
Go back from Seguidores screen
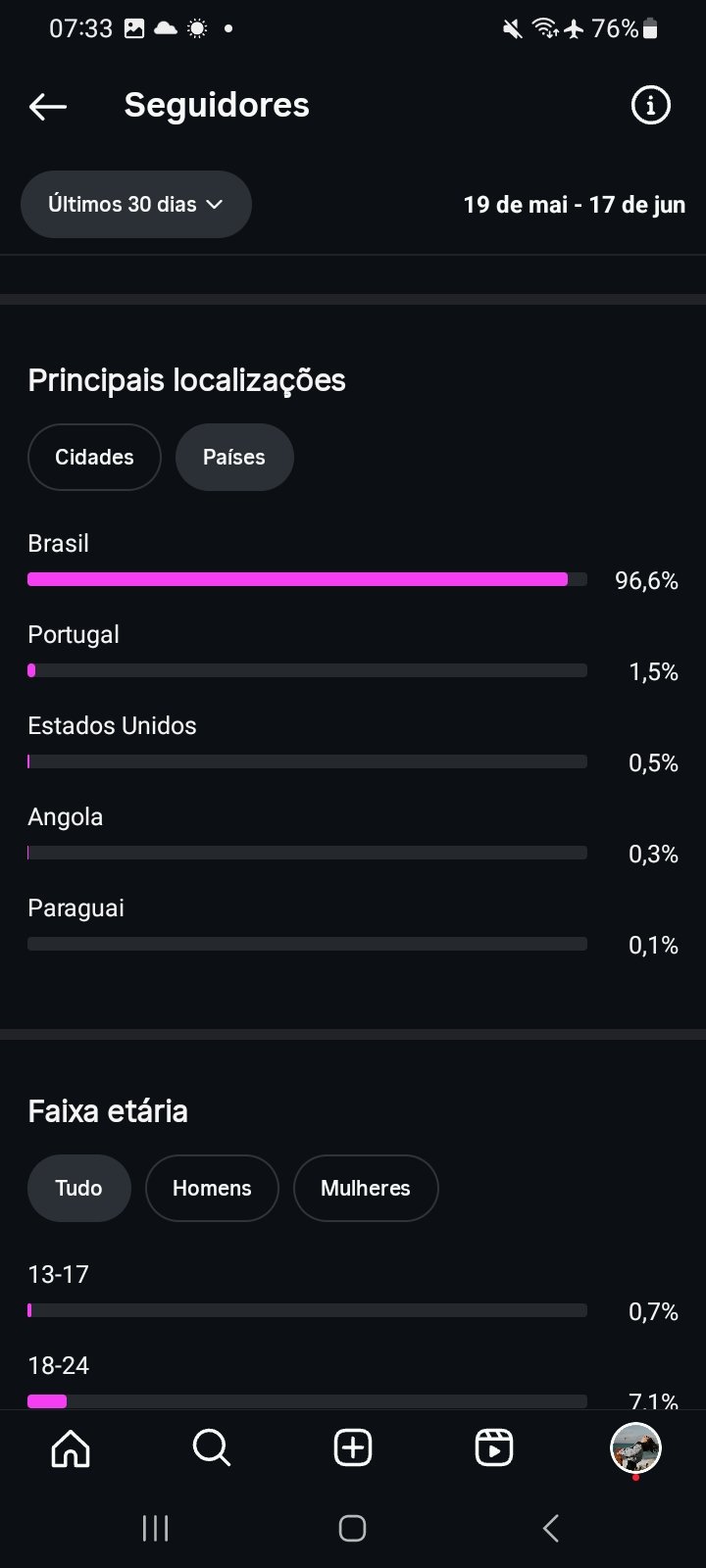coord(48,106)
